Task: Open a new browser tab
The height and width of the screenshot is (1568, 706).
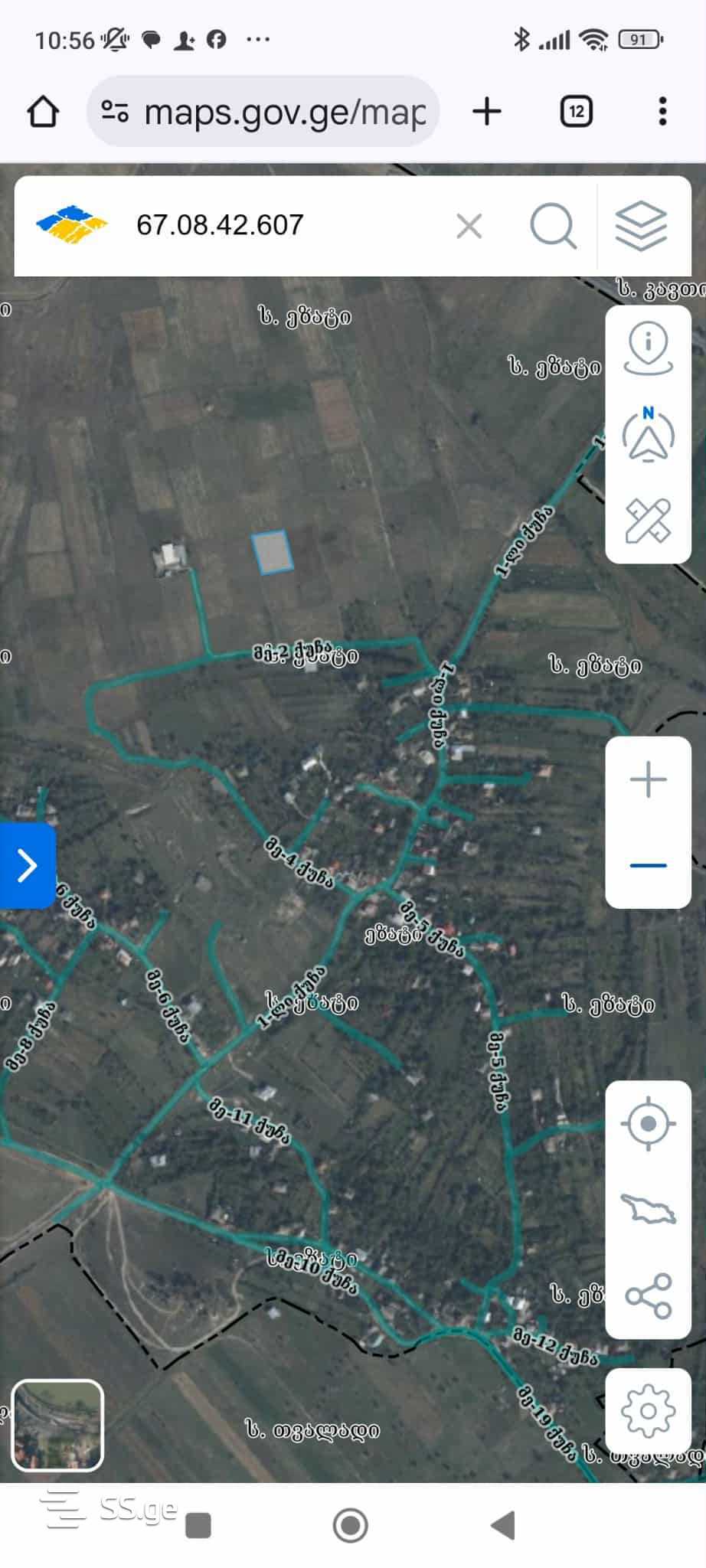Action: (x=487, y=112)
